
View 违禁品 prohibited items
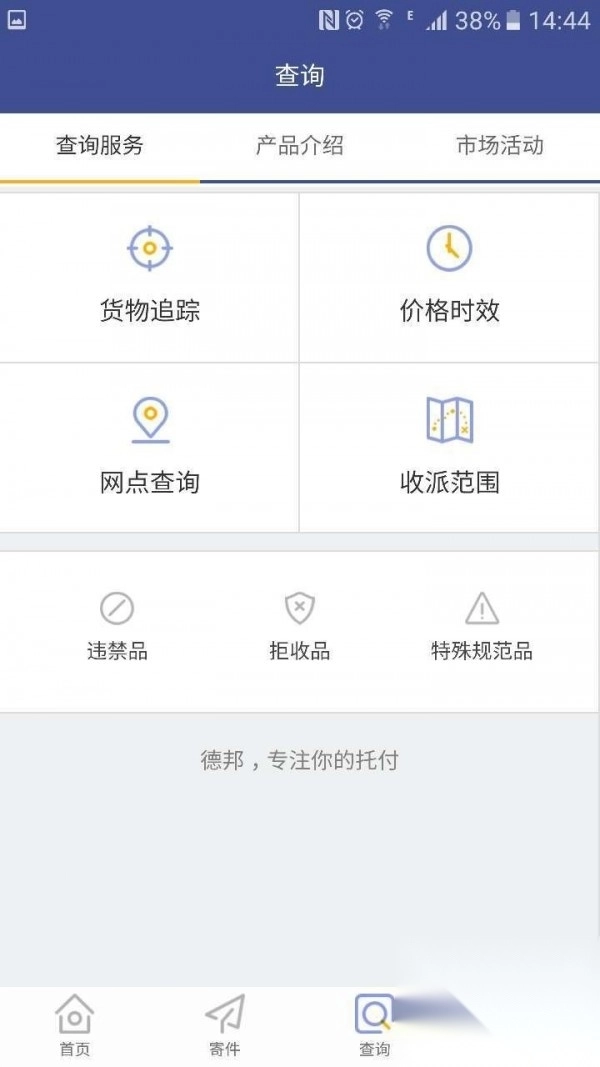pos(117,627)
